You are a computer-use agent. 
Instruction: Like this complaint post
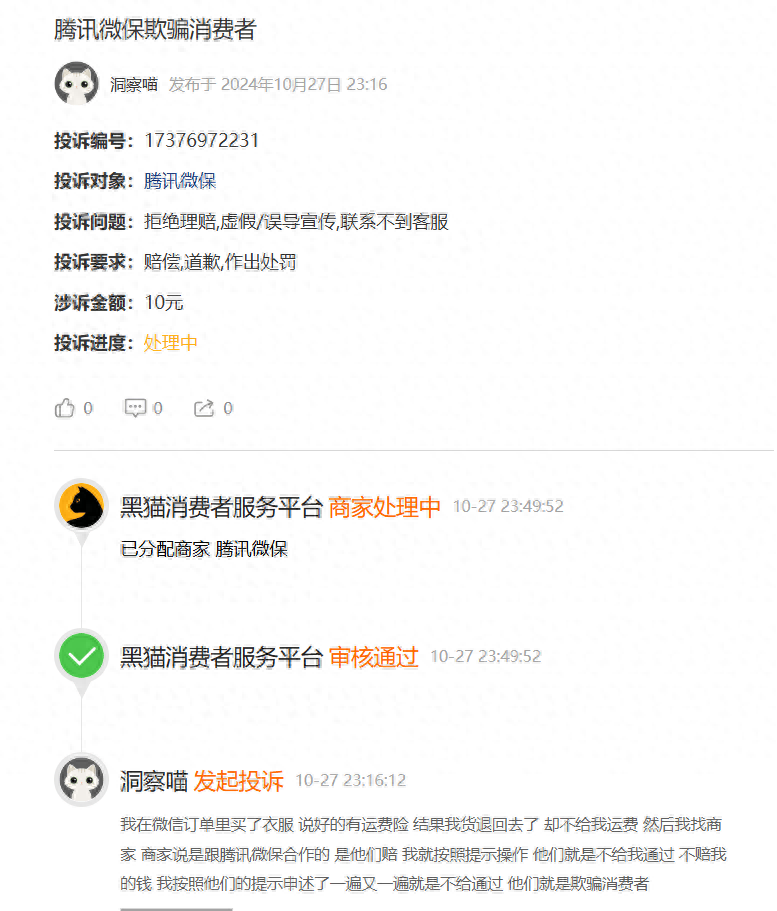(x=66, y=408)
